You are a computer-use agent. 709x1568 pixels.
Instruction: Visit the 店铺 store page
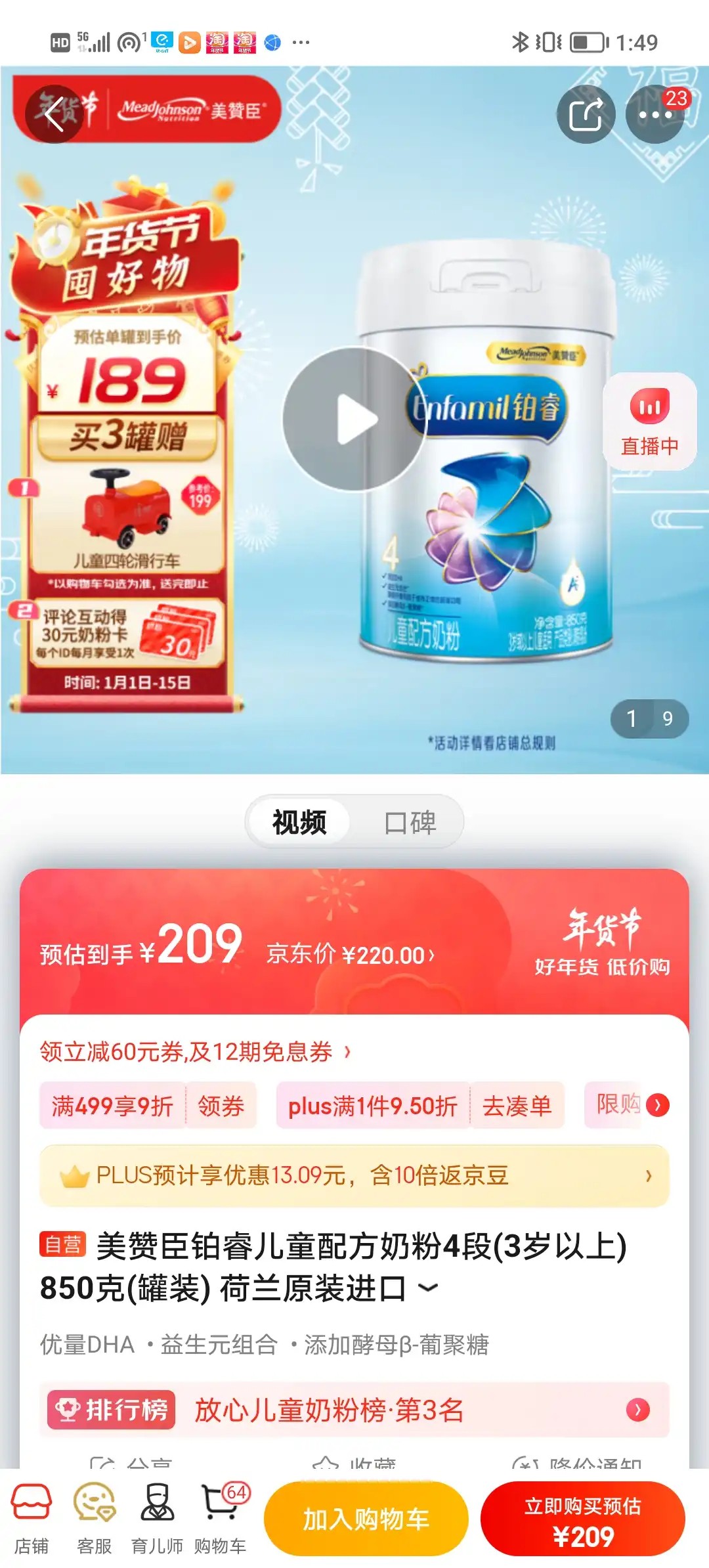pos(32,1518)
